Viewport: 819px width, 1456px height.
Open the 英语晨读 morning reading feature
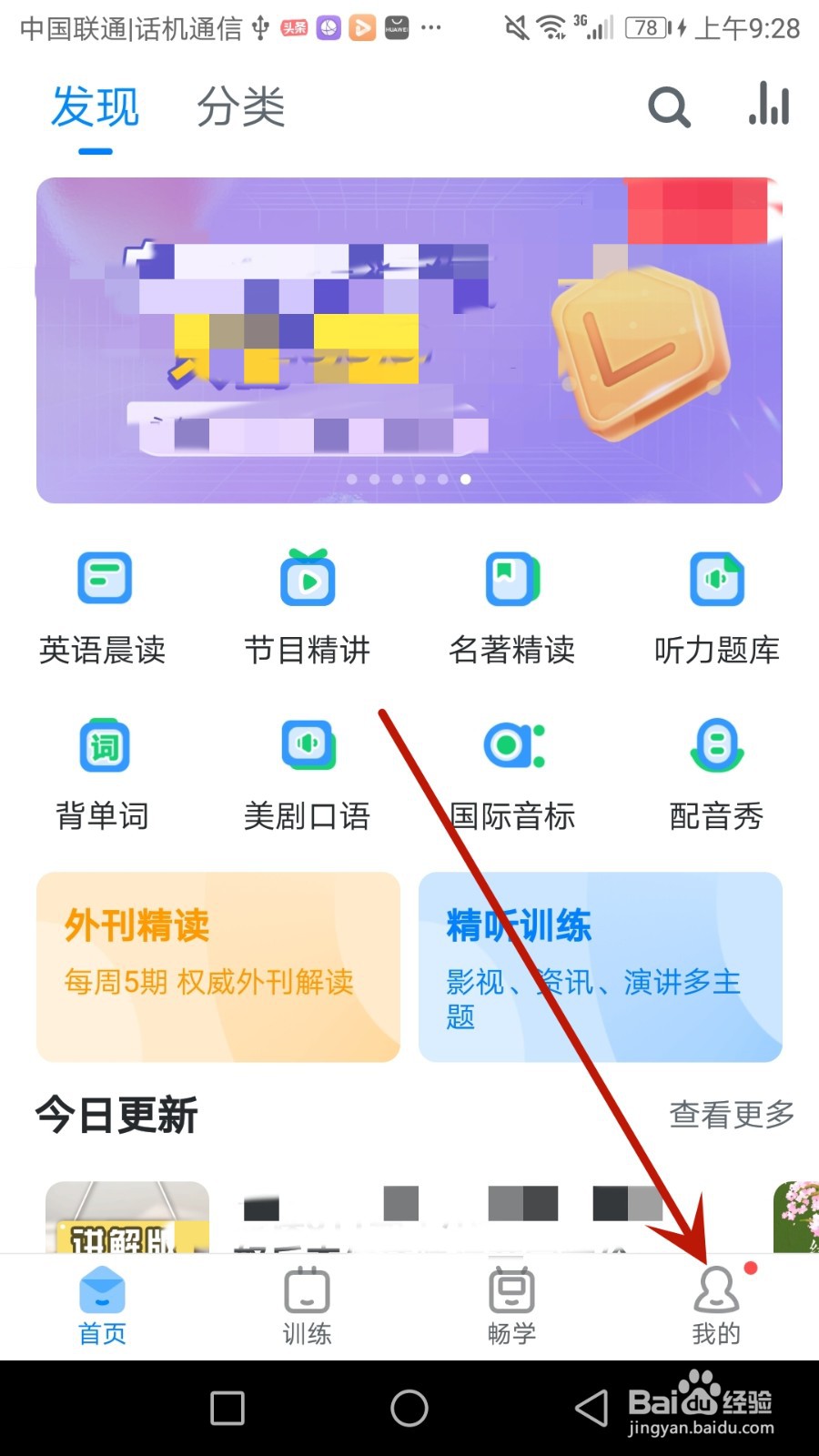coord(103,605)
